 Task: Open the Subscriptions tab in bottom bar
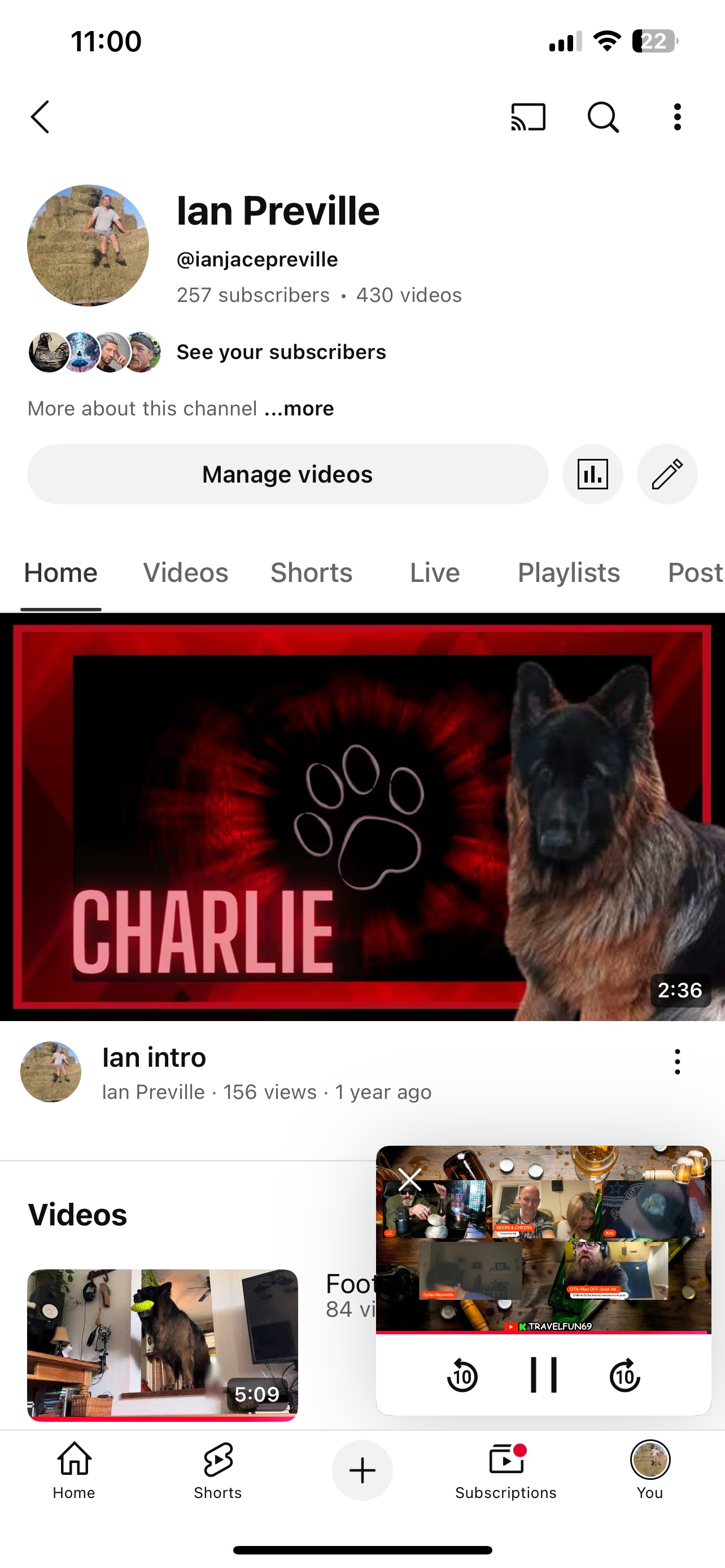506,1470
